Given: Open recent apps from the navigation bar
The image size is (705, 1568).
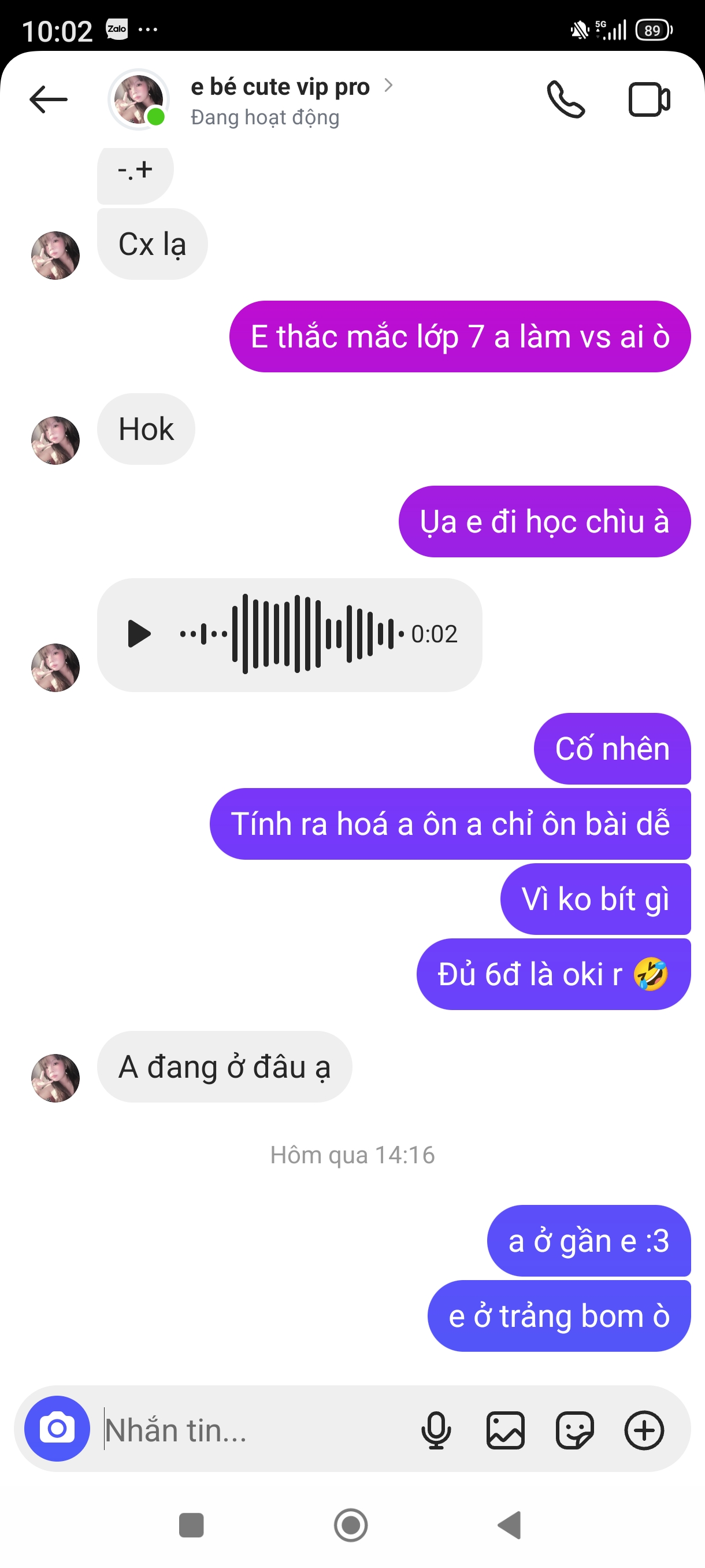Looking at the screenshot, I should point(192,1525).
